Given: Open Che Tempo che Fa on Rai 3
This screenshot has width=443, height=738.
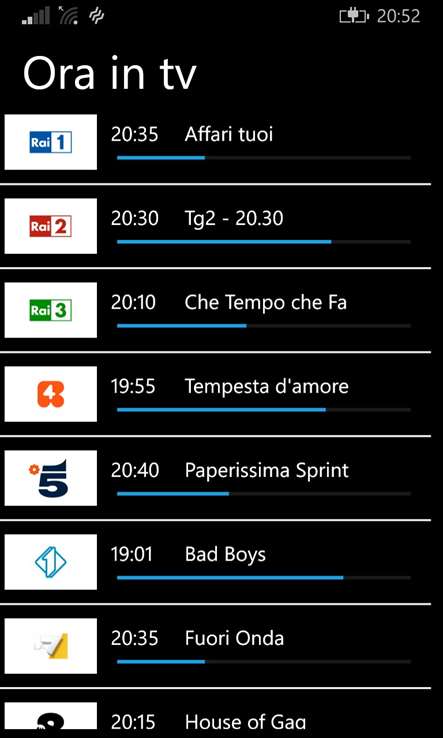Looking at the screenshot, I should point(215,310).
